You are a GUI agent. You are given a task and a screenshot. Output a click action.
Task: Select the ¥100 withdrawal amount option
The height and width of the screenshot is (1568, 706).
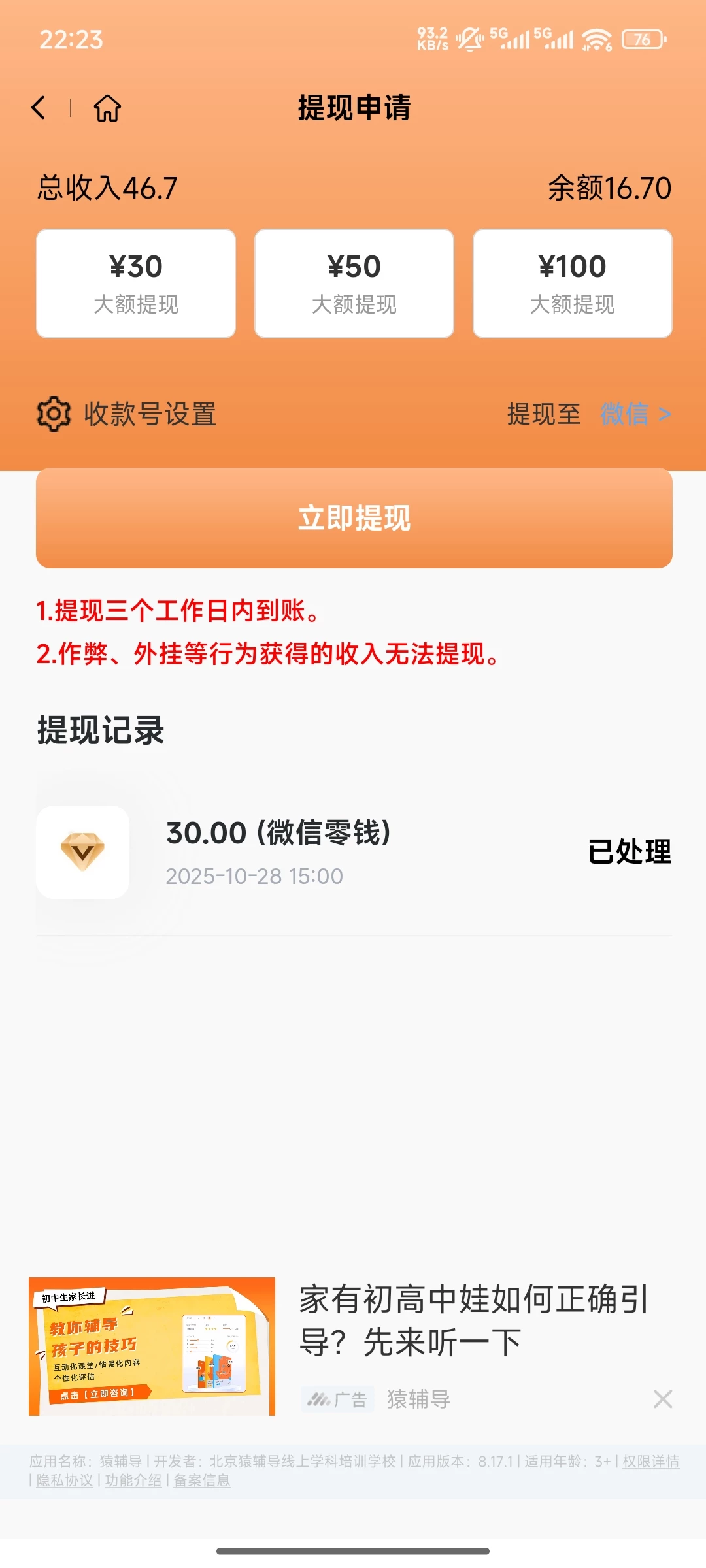pyautogui.click(x=572, y=283)
